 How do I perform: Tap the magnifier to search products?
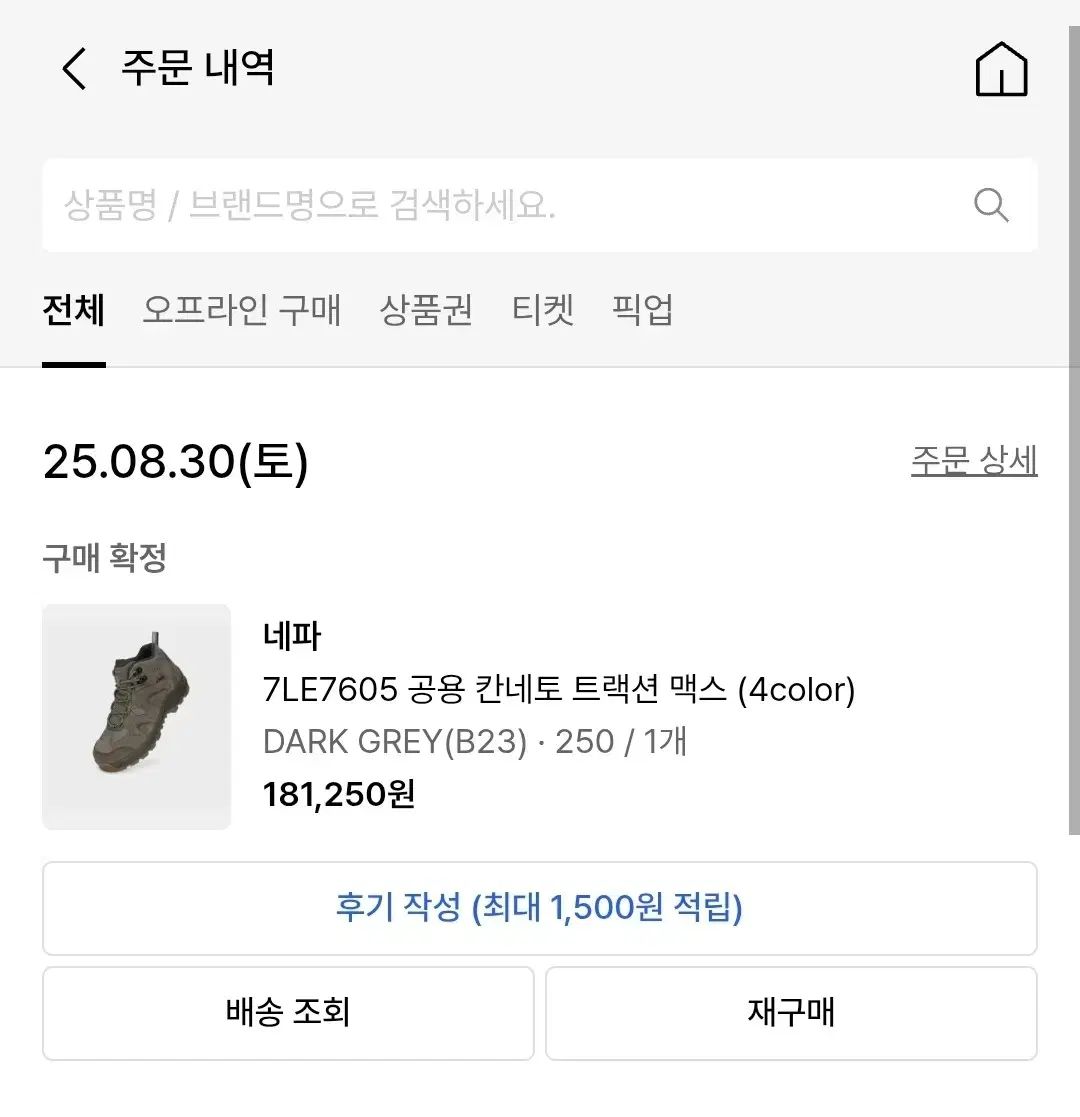point(990,206)
